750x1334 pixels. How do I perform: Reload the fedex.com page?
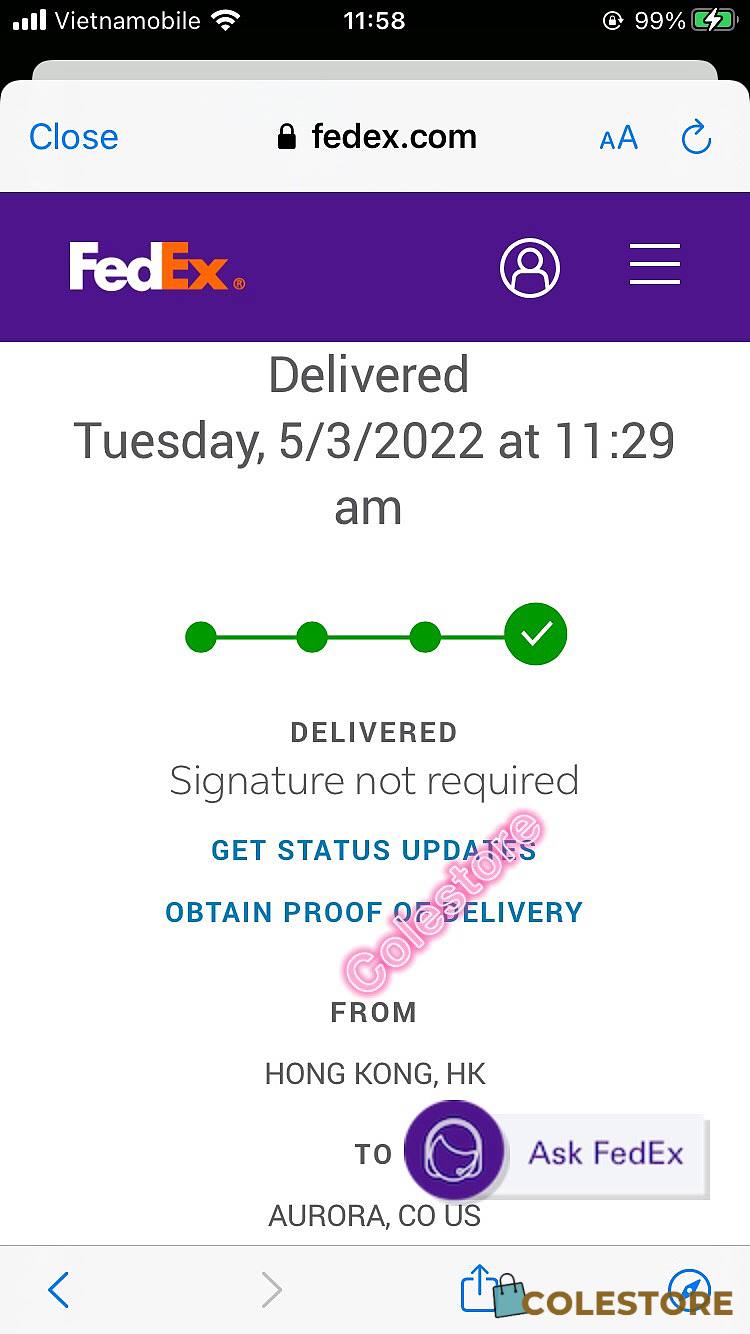click(696, 137)
